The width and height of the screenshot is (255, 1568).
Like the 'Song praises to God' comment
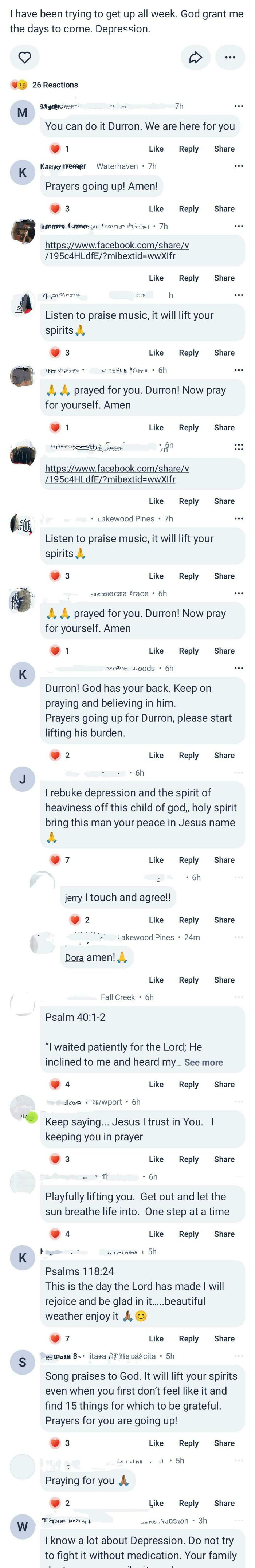point(156,1443)
